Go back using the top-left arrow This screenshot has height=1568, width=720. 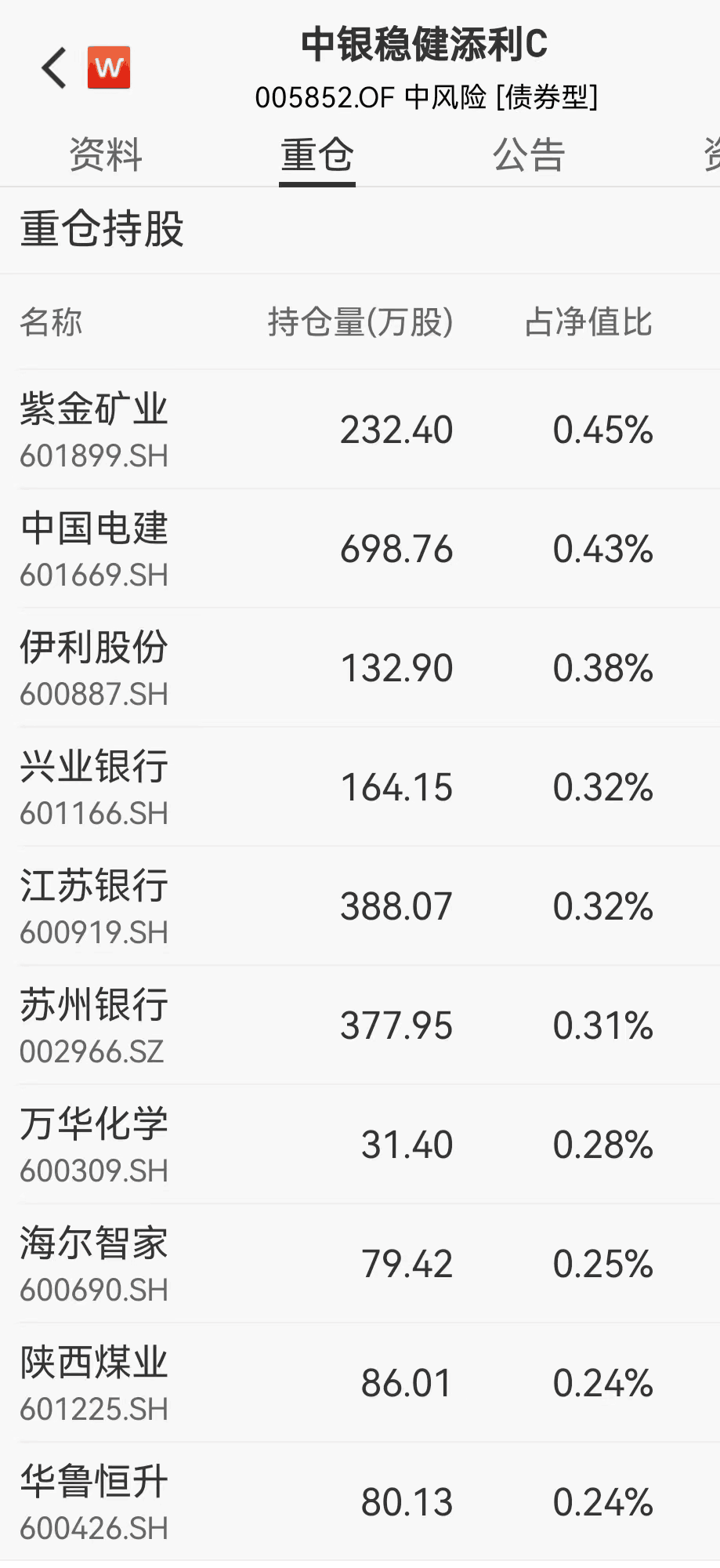coord(54,68)
